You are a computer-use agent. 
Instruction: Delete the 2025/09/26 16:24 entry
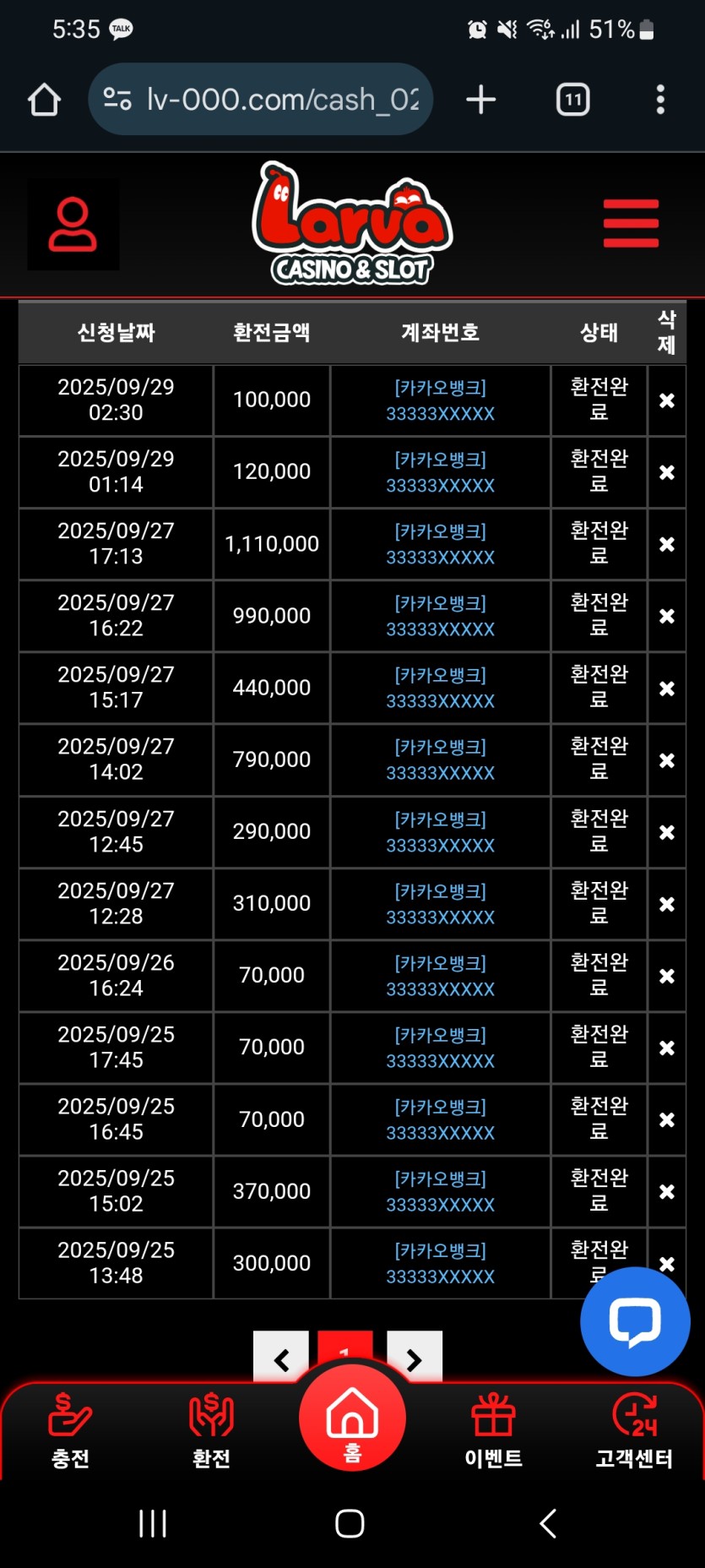[x=666, y=976]
